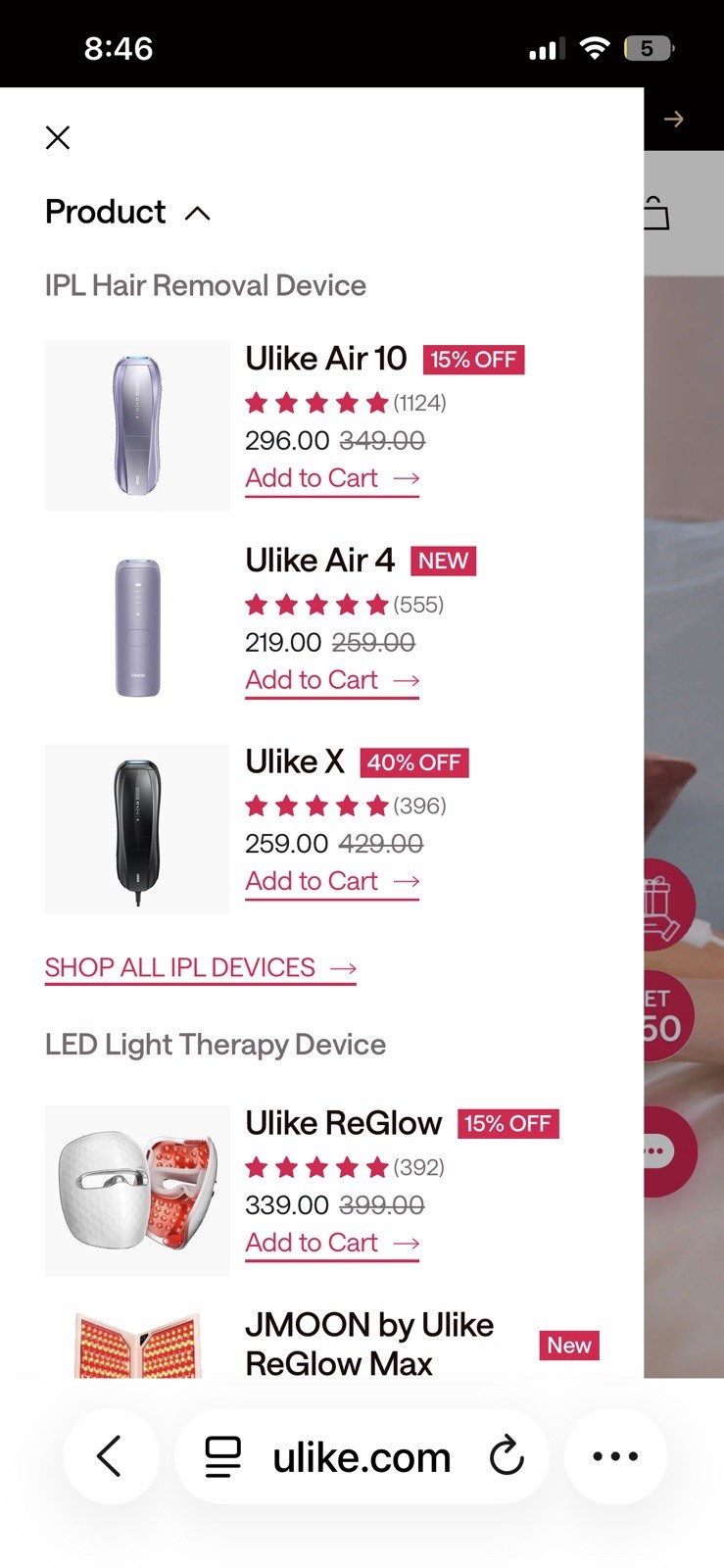The image size is (724, 1568).
Task: Open the shopping bag
Action: tap(655, 213)
